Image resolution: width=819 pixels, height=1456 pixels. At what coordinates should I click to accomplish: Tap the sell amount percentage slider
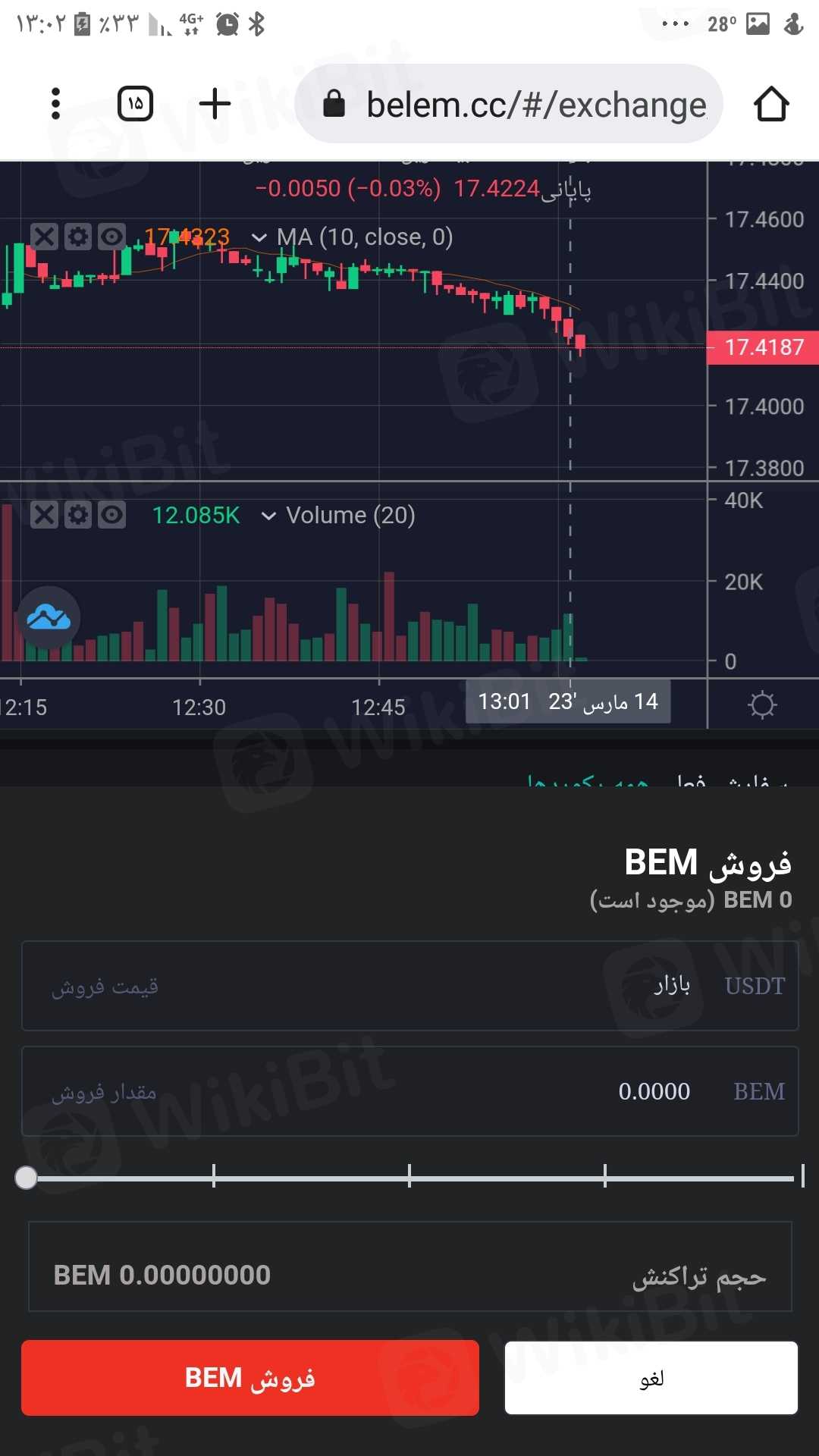[x=409, y=1177]
